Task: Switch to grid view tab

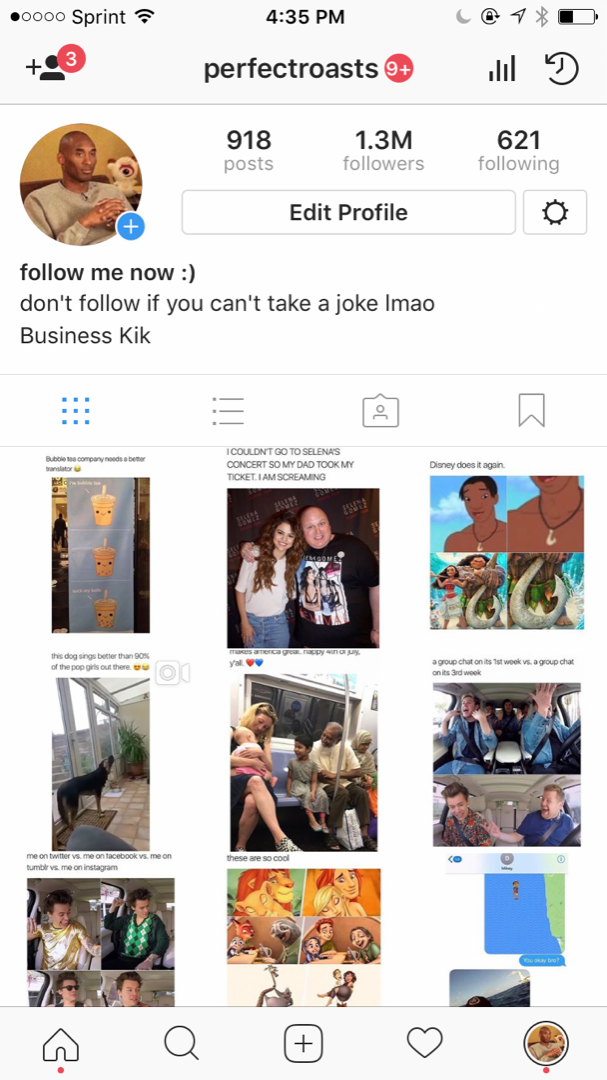Action: coord(76,411)
